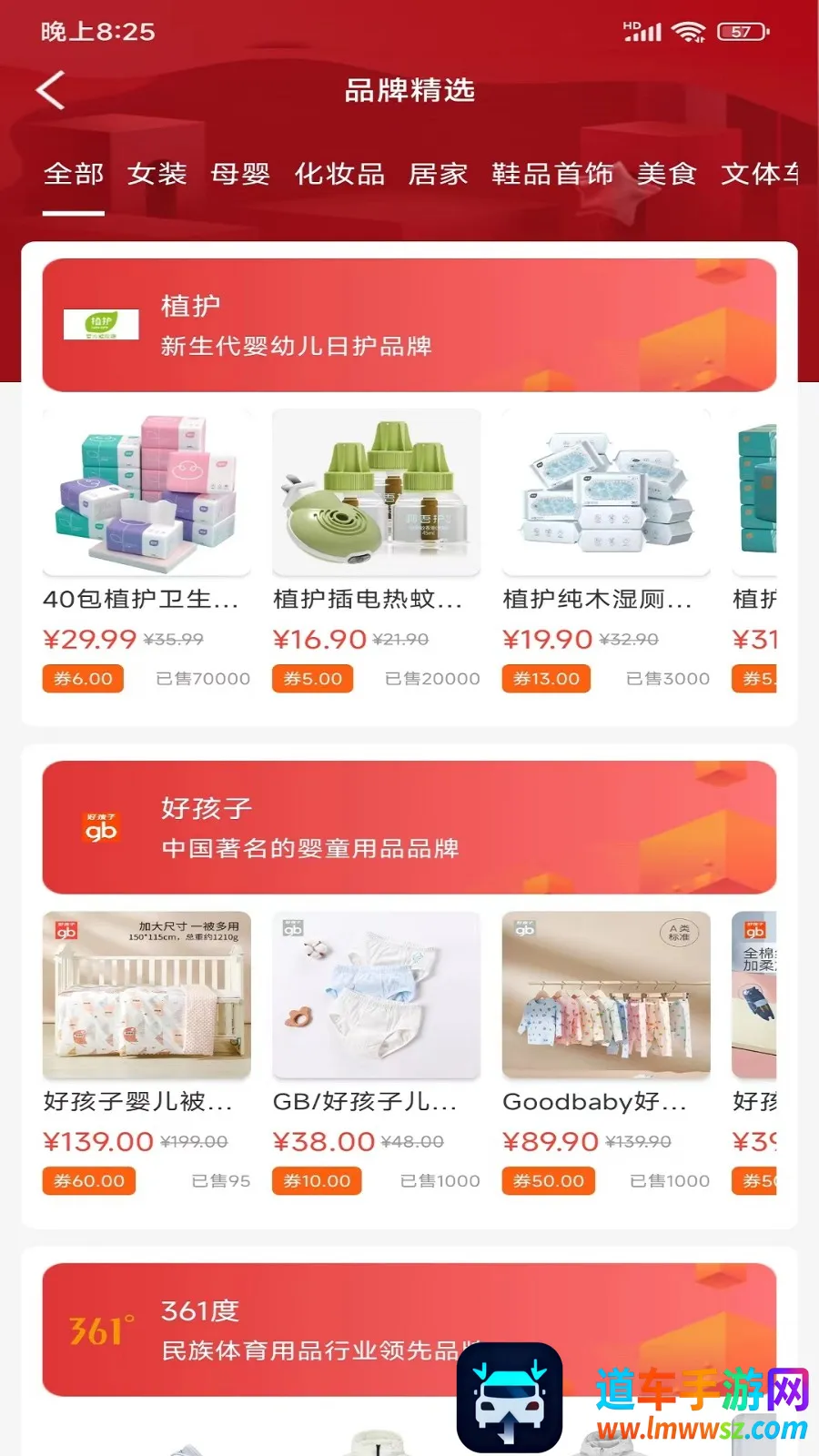Screen dimensions: 819x1456
Task: Open the 植护 brand banner
Action: (x=409, y=325)
